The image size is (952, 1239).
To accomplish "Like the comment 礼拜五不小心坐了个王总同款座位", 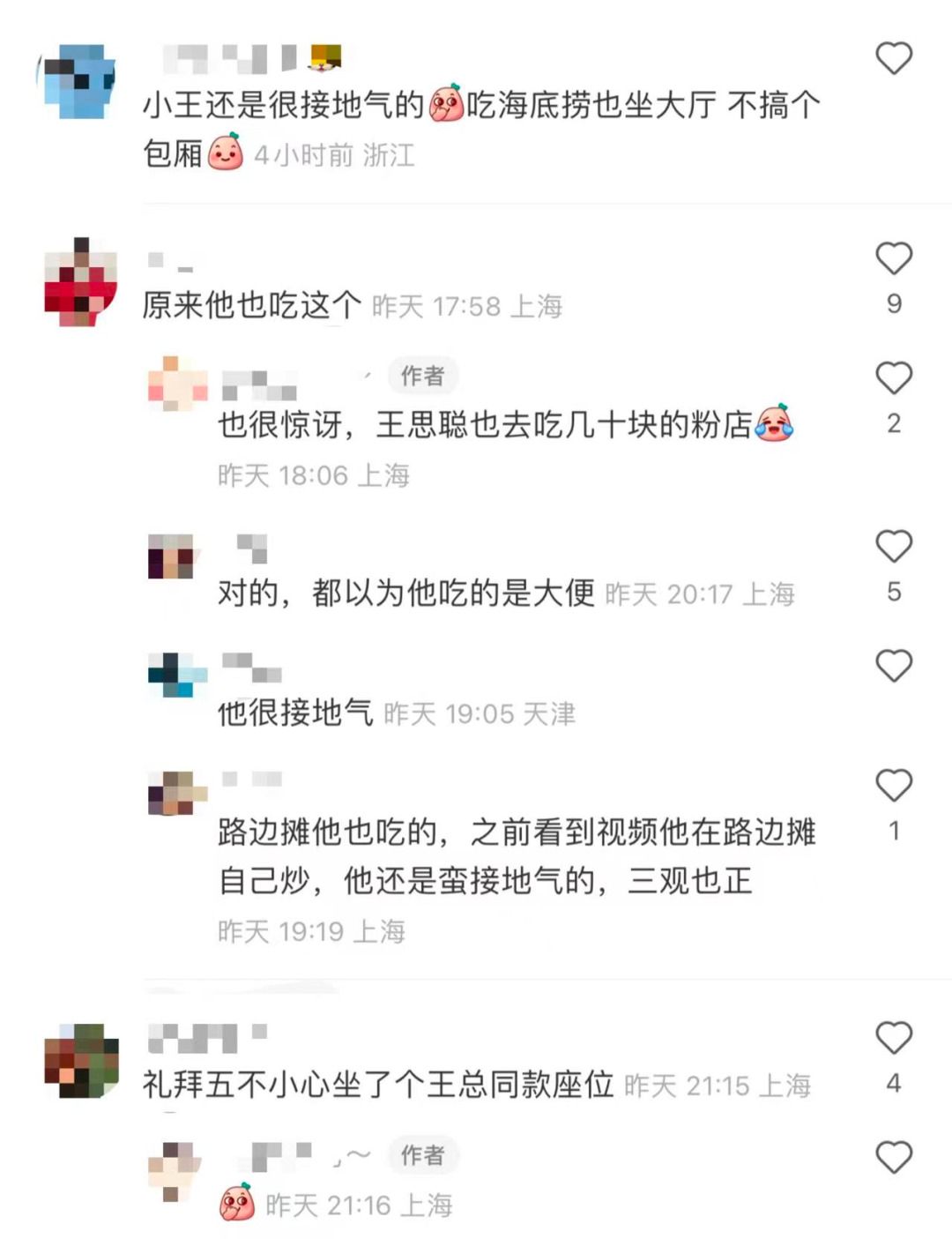I will point(893,1038).
